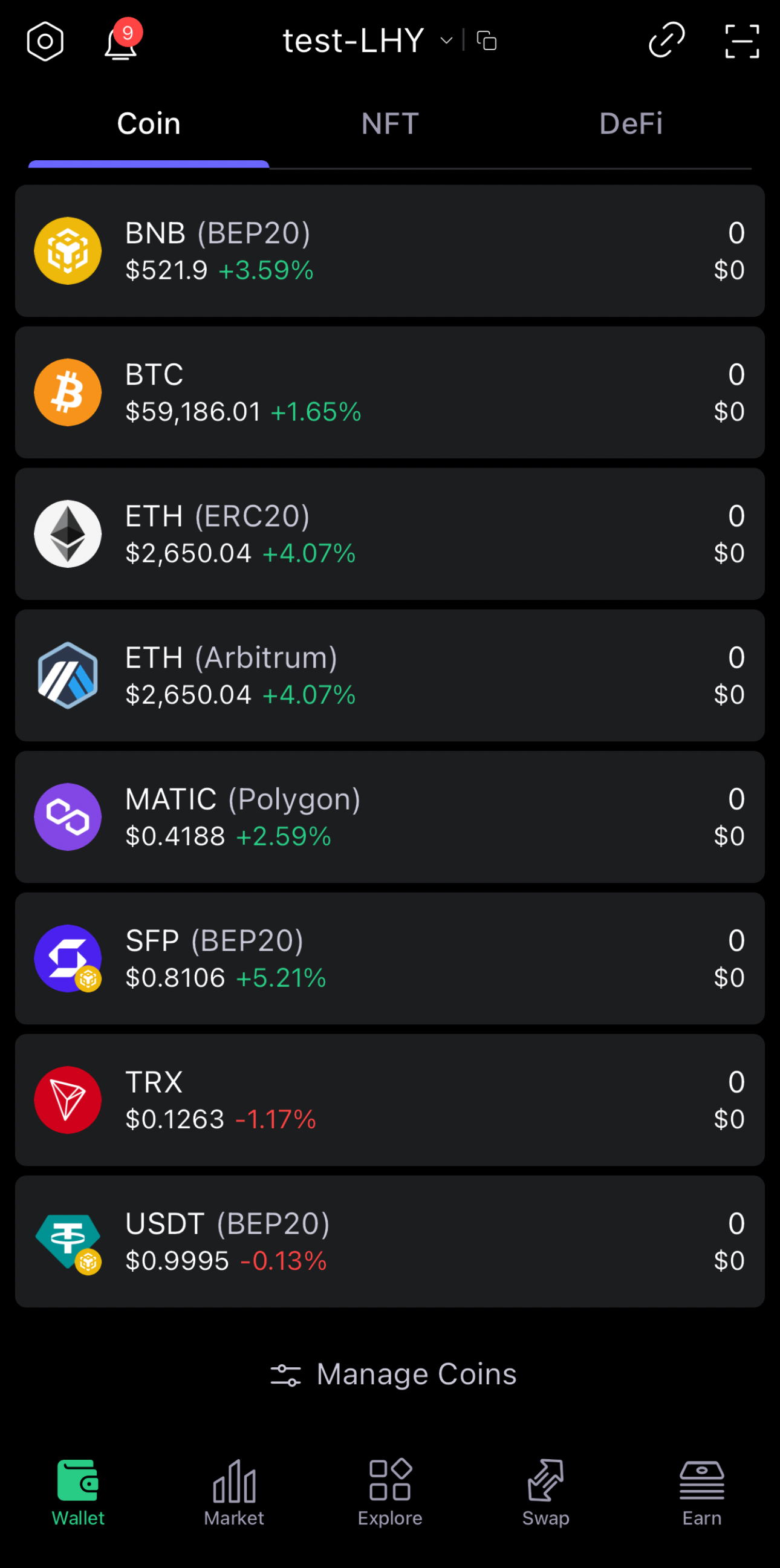The image size is (780, 1568).
Task: Open the ETH (ERC20) coin row
Action: tap(389, 534)
